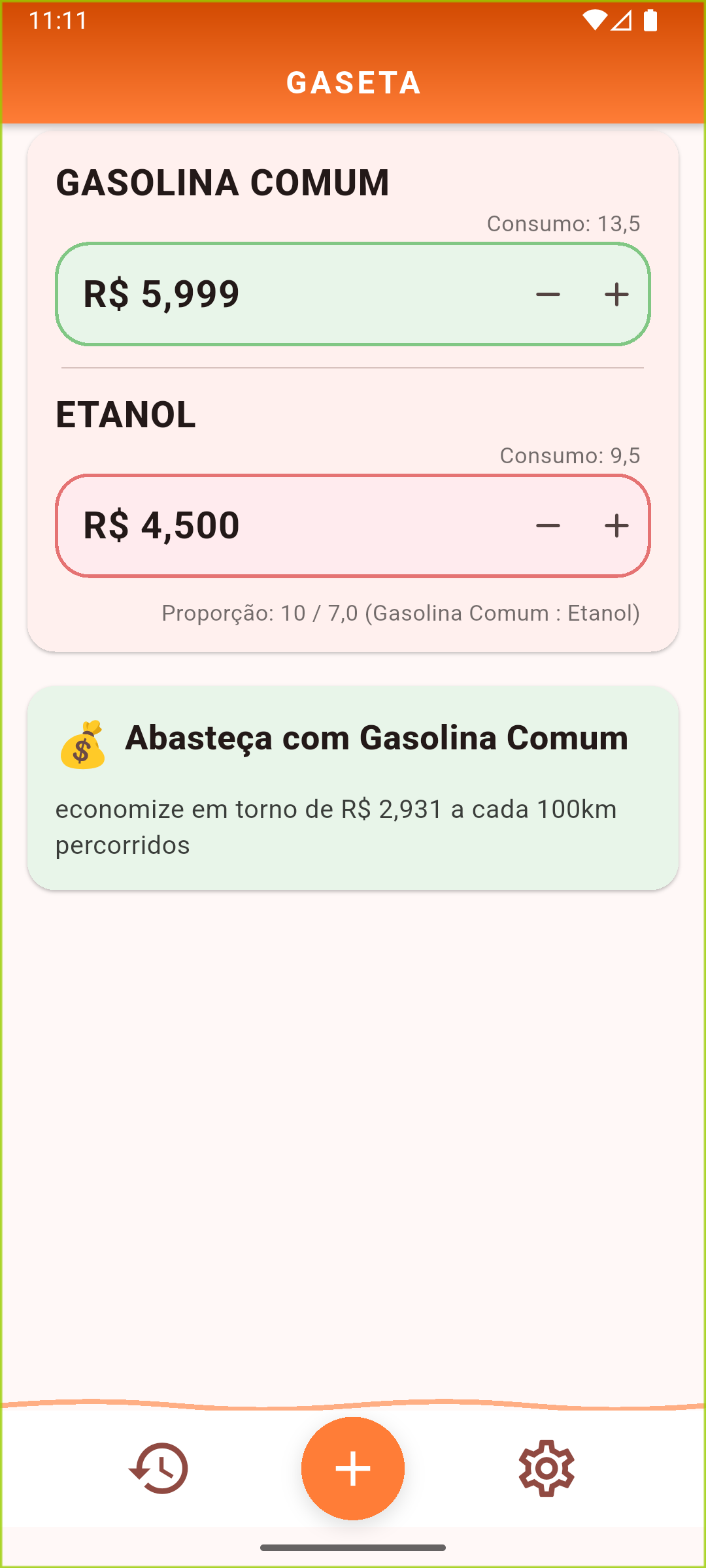Select the Proporção 10 / 7,0 text
Viewport: 706px width, 1568px height.
[x=401, y=613]
